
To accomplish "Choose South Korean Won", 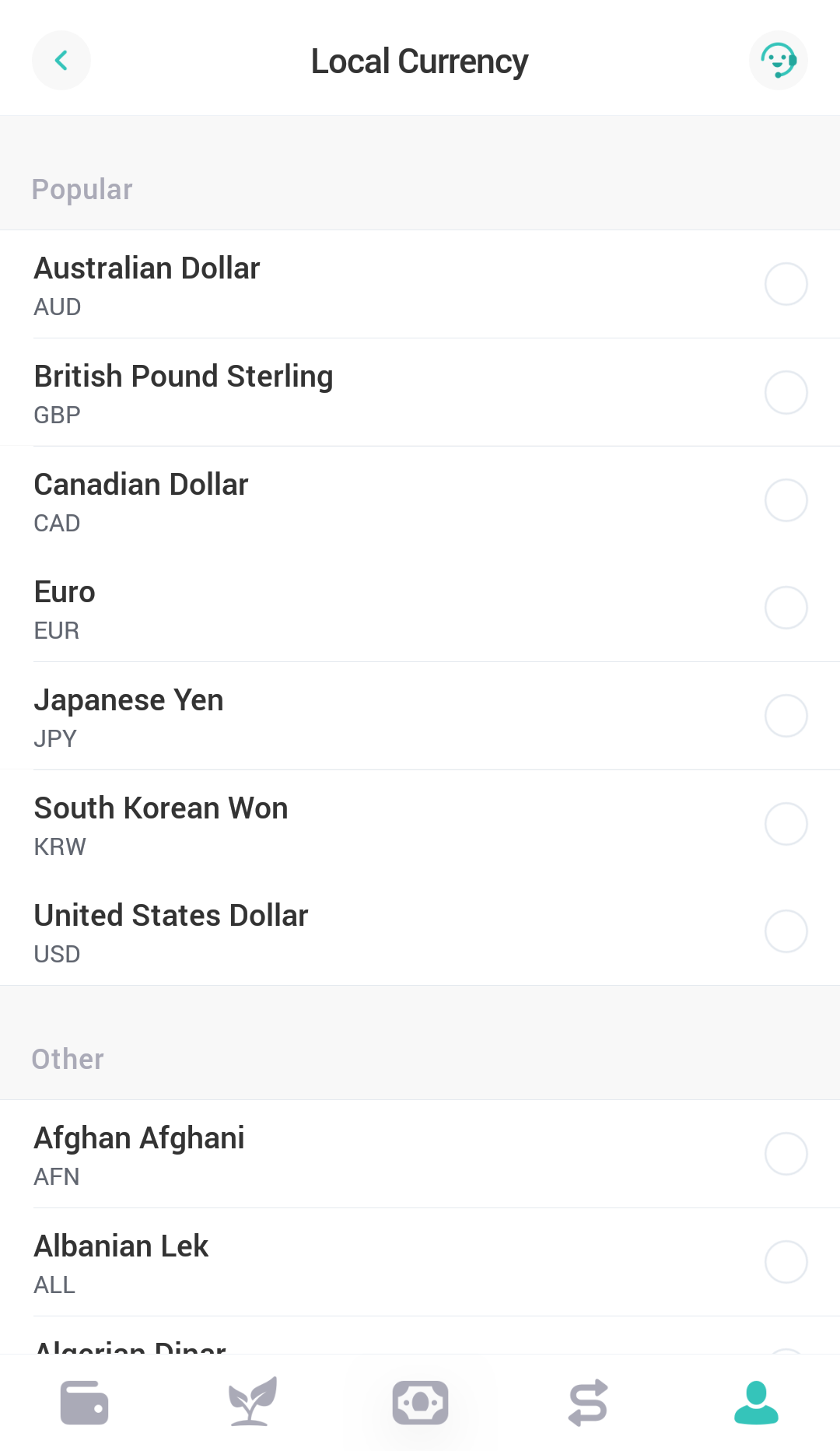I will [420, 825].
